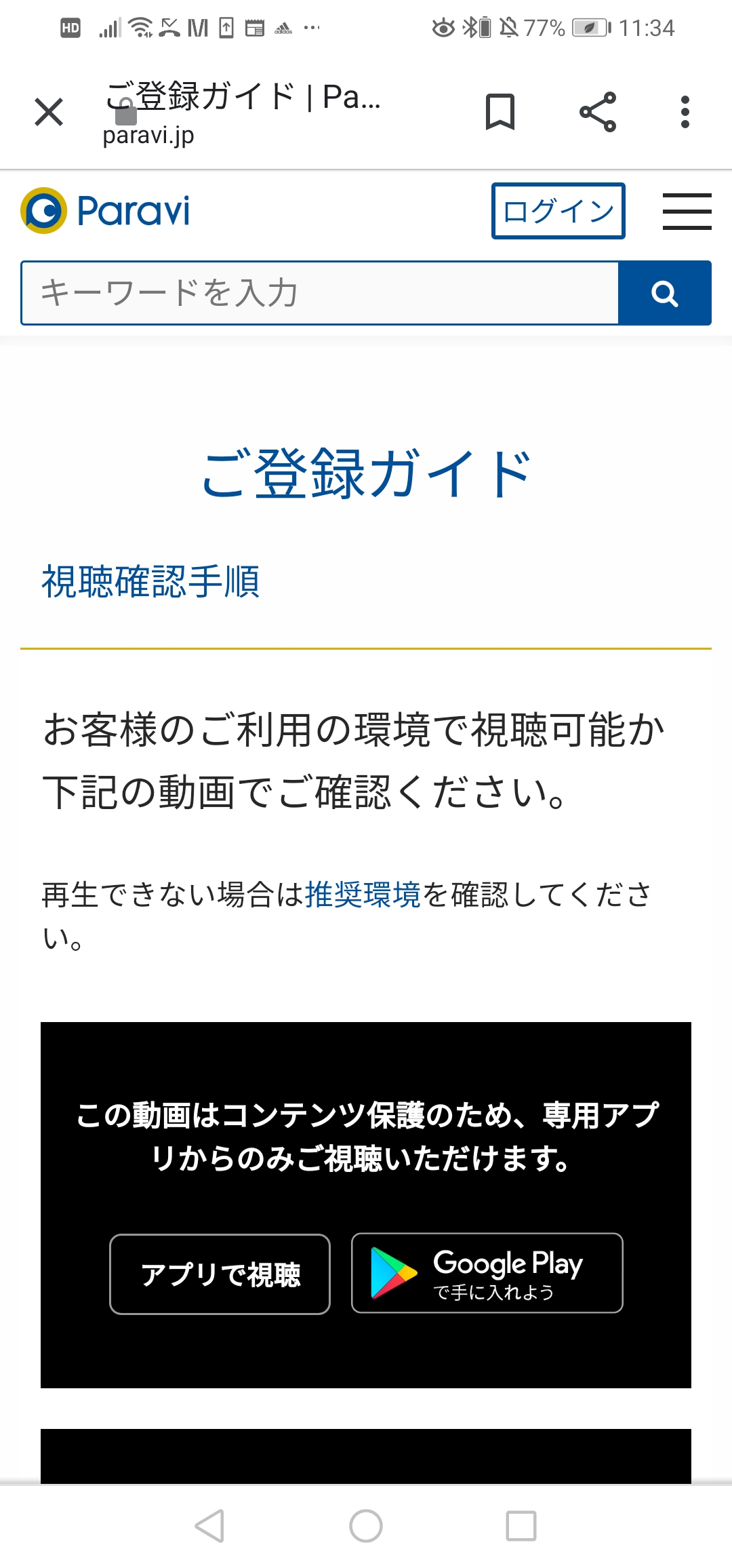Open the hamburger navigation menu

[x=687, y=211]
